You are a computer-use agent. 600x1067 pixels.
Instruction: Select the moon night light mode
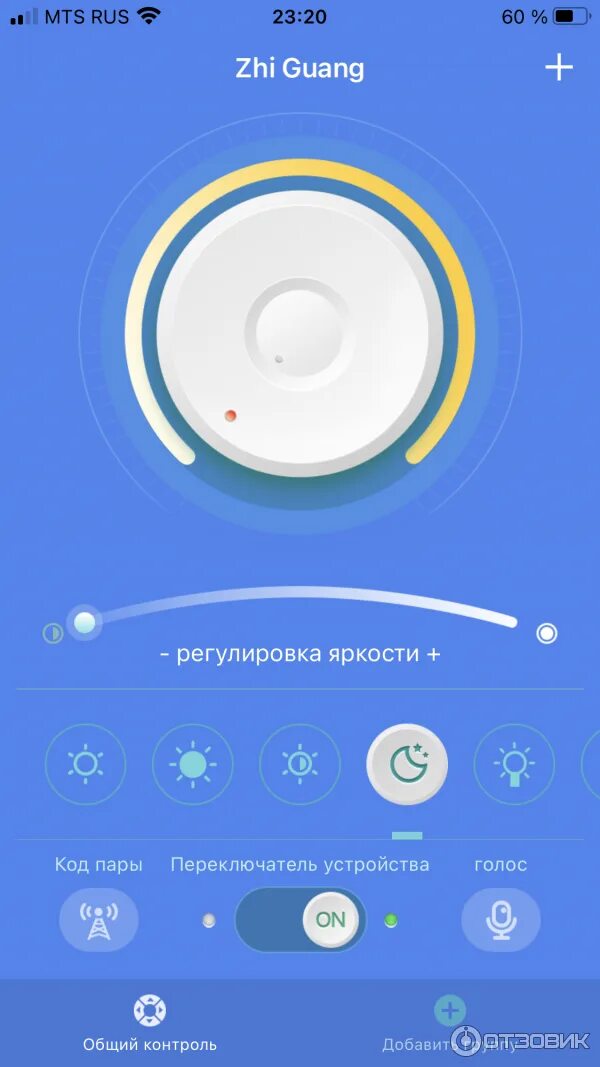tap(406, 765)
